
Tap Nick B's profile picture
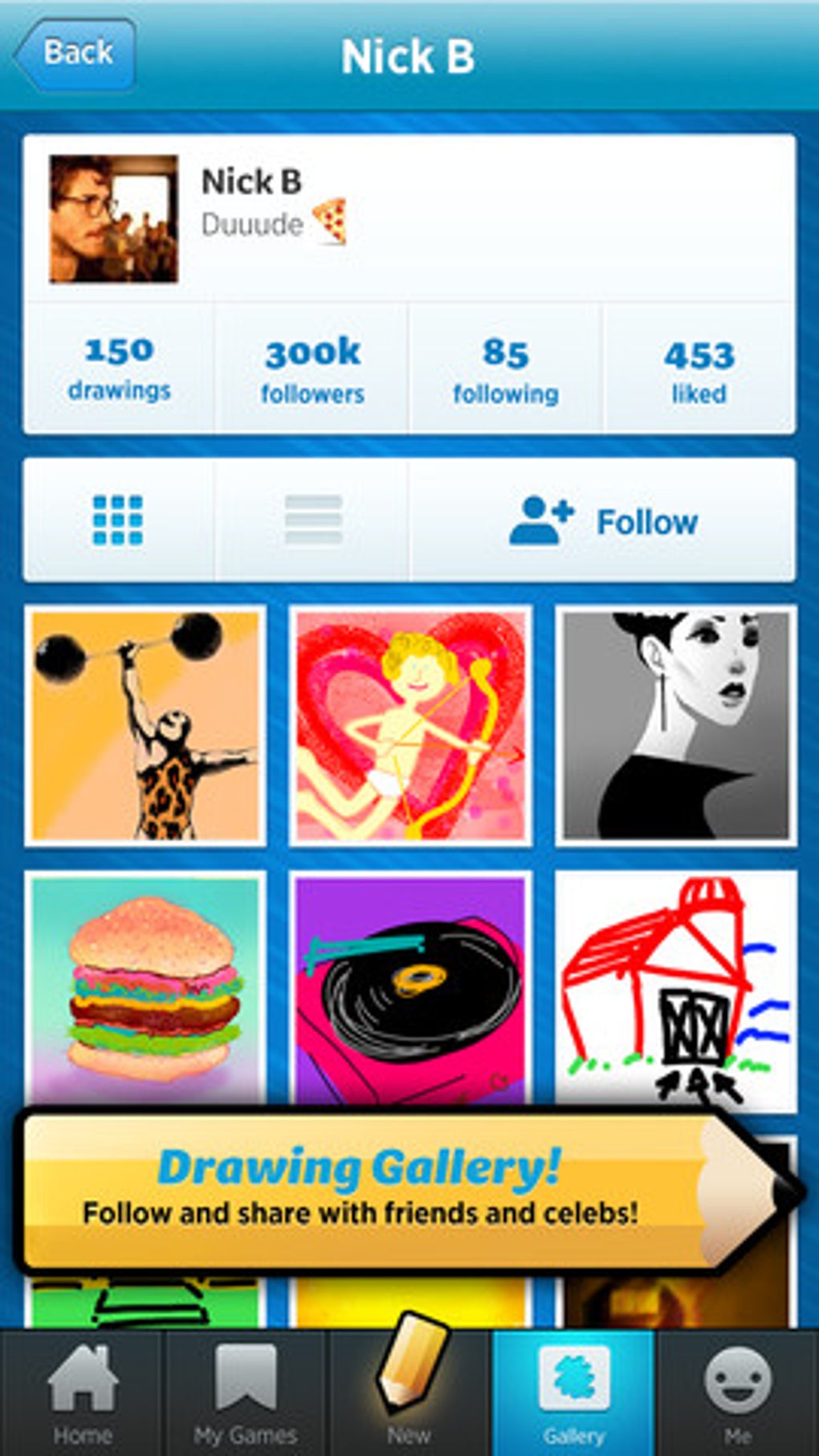coord(112,218)
